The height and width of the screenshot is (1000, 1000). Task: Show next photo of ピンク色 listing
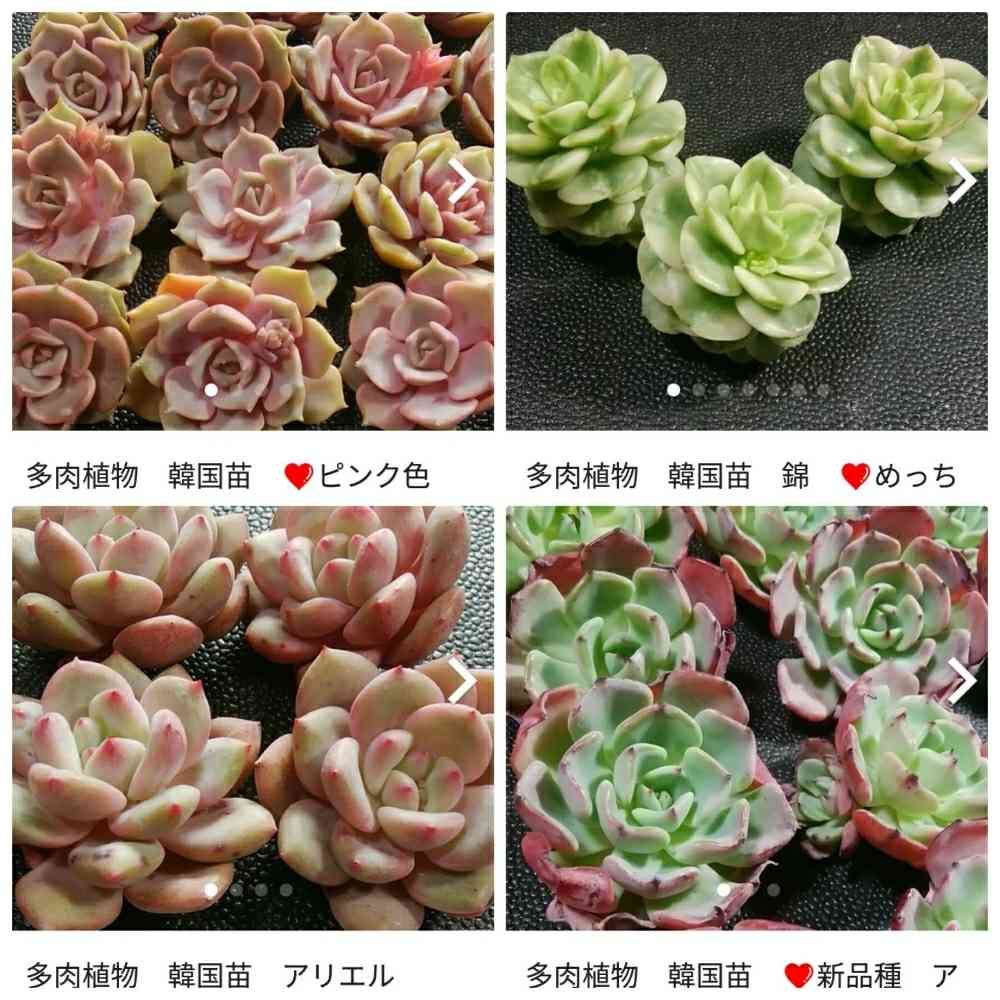(462, 181)
